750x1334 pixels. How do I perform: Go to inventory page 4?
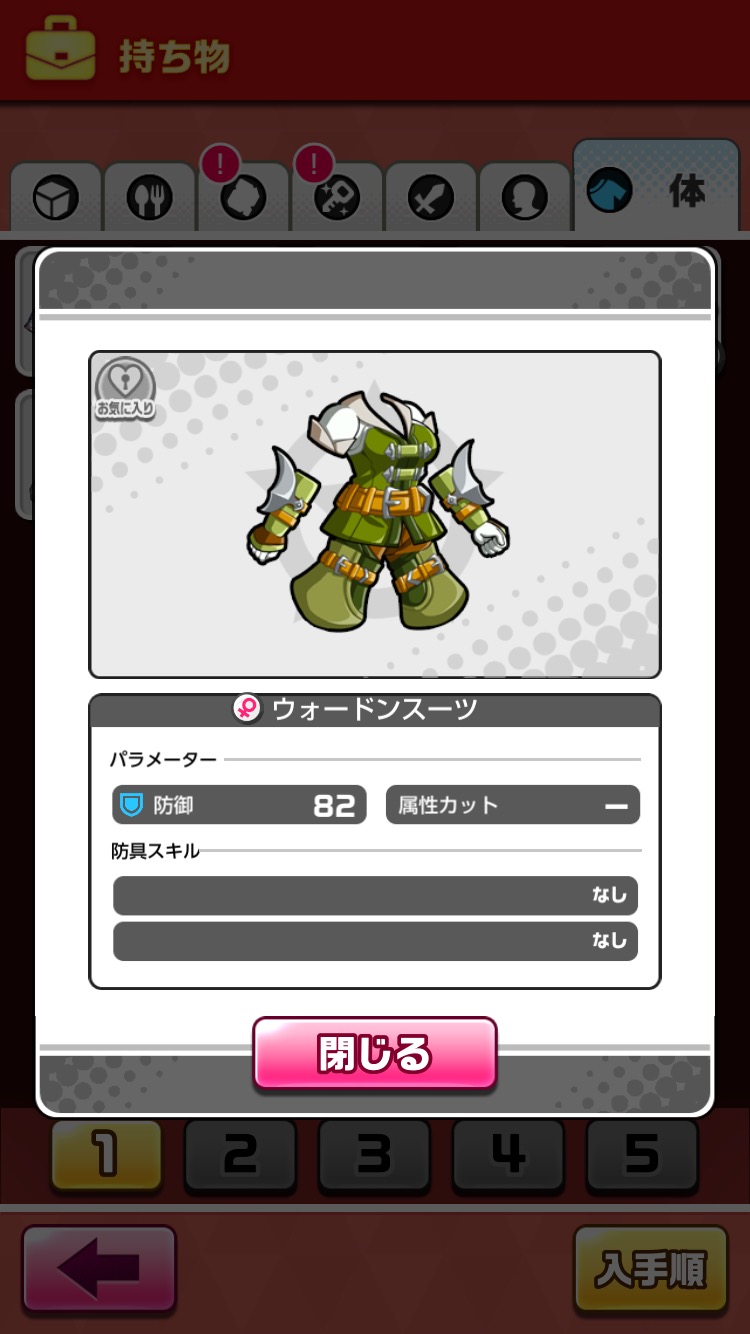(x=508, y=1155)
